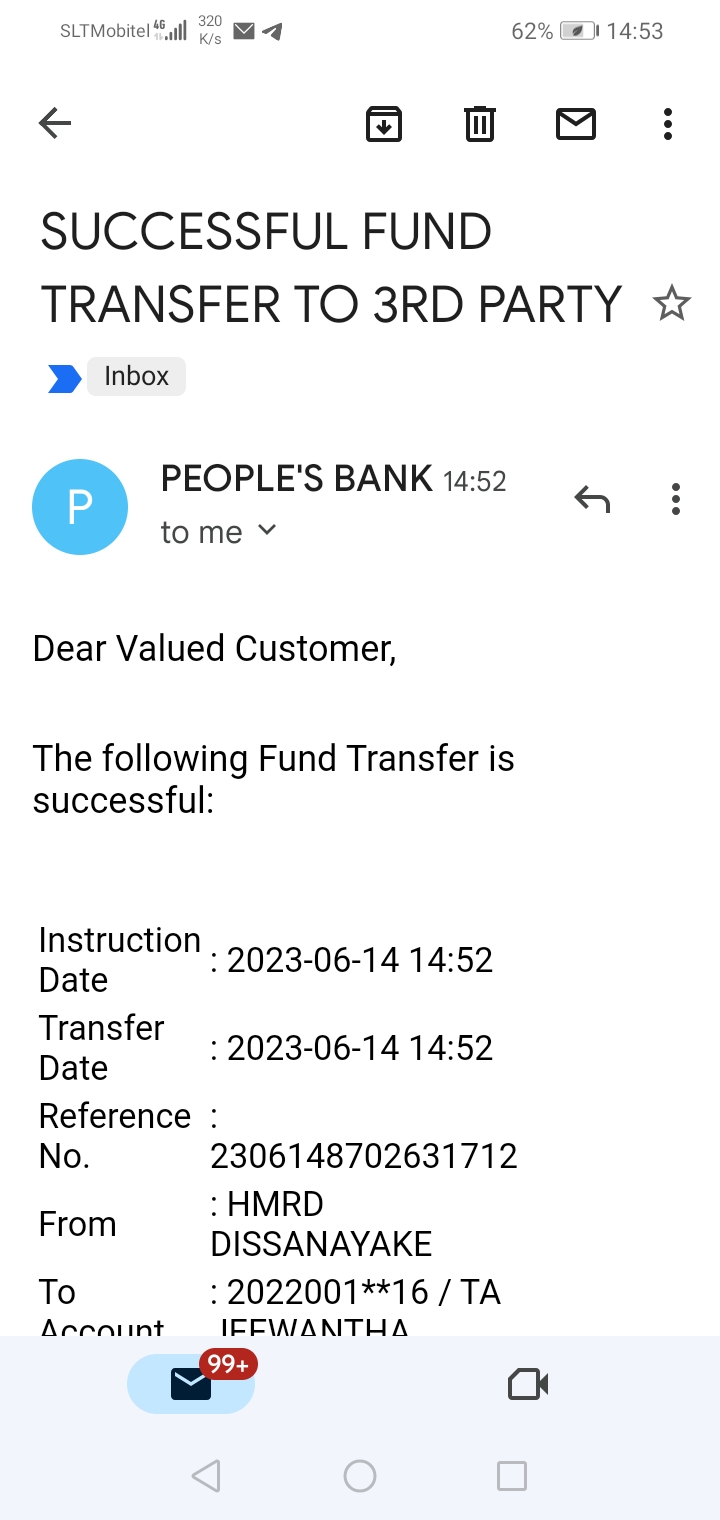This screenshot has width=720, height=1520.
Task: Open PEOPLE'S BANK sender avatar
Action: point(80,506)
